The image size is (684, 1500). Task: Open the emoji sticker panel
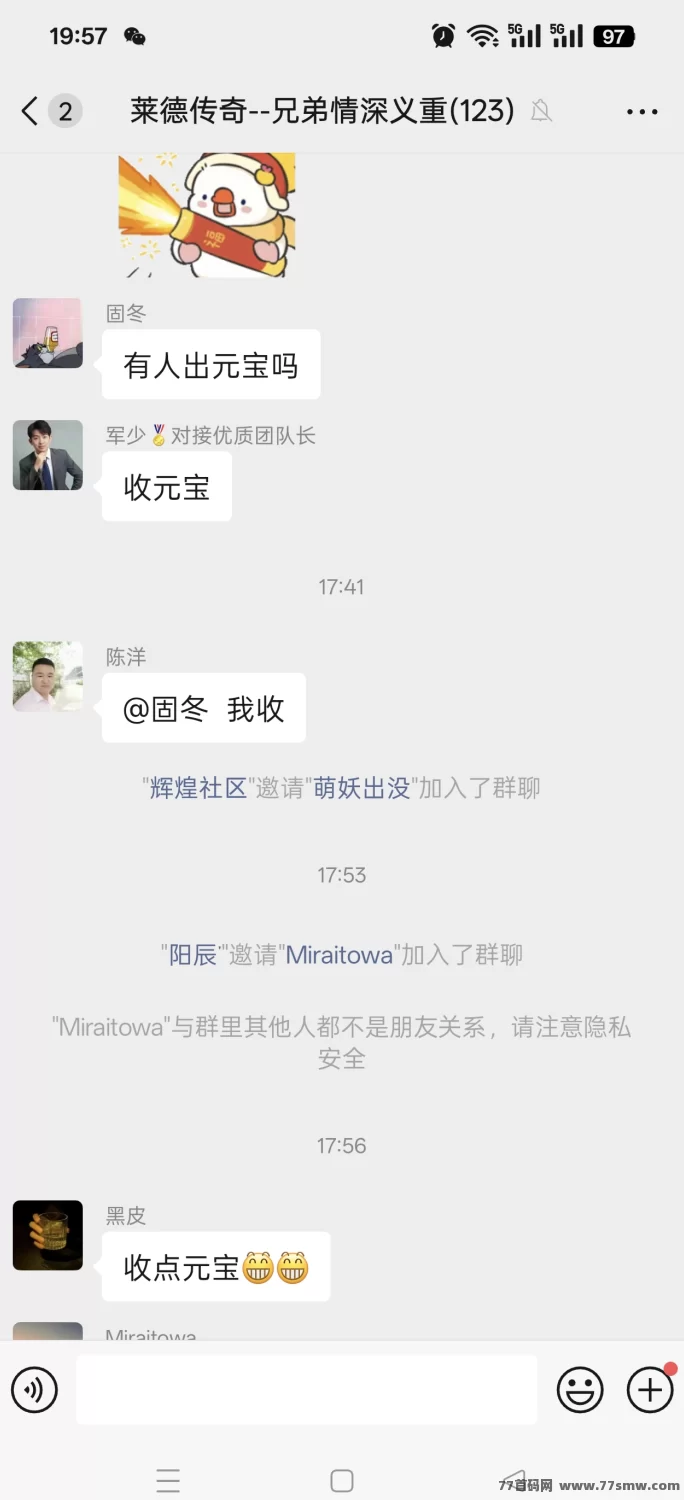pyautogui.click(x=580, y=1389)
